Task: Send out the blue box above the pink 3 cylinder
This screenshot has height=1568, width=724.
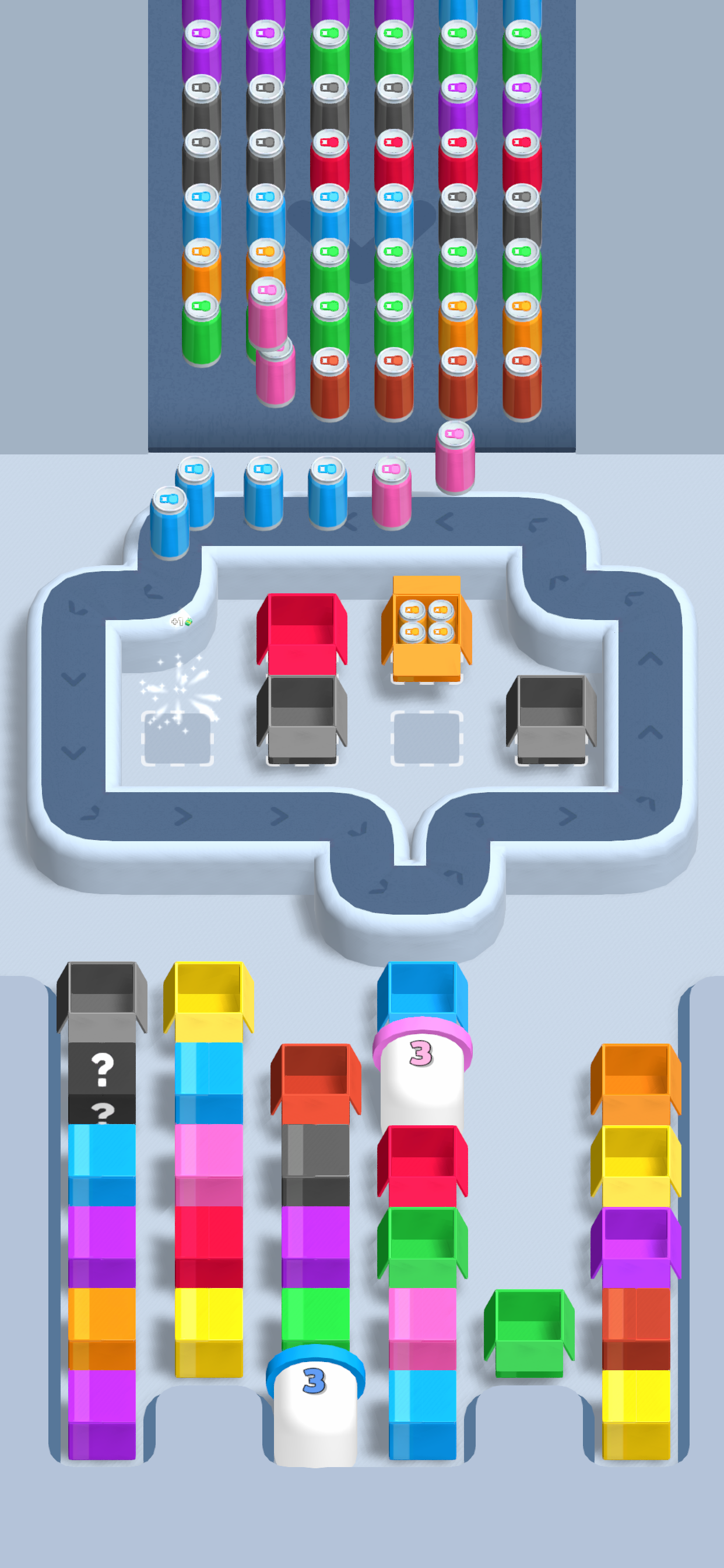Action: point(422,993)
